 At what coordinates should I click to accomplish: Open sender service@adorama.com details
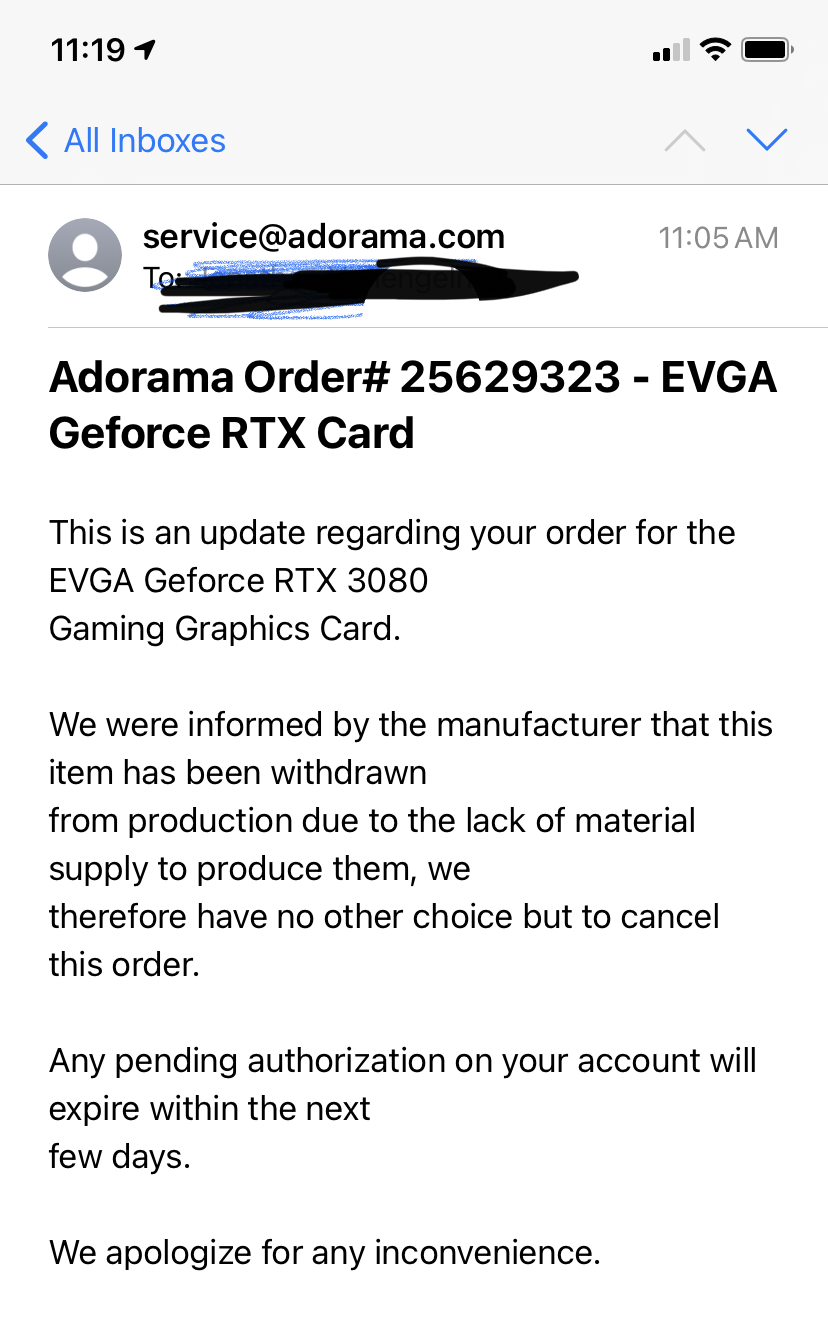[x=323, y=237]
